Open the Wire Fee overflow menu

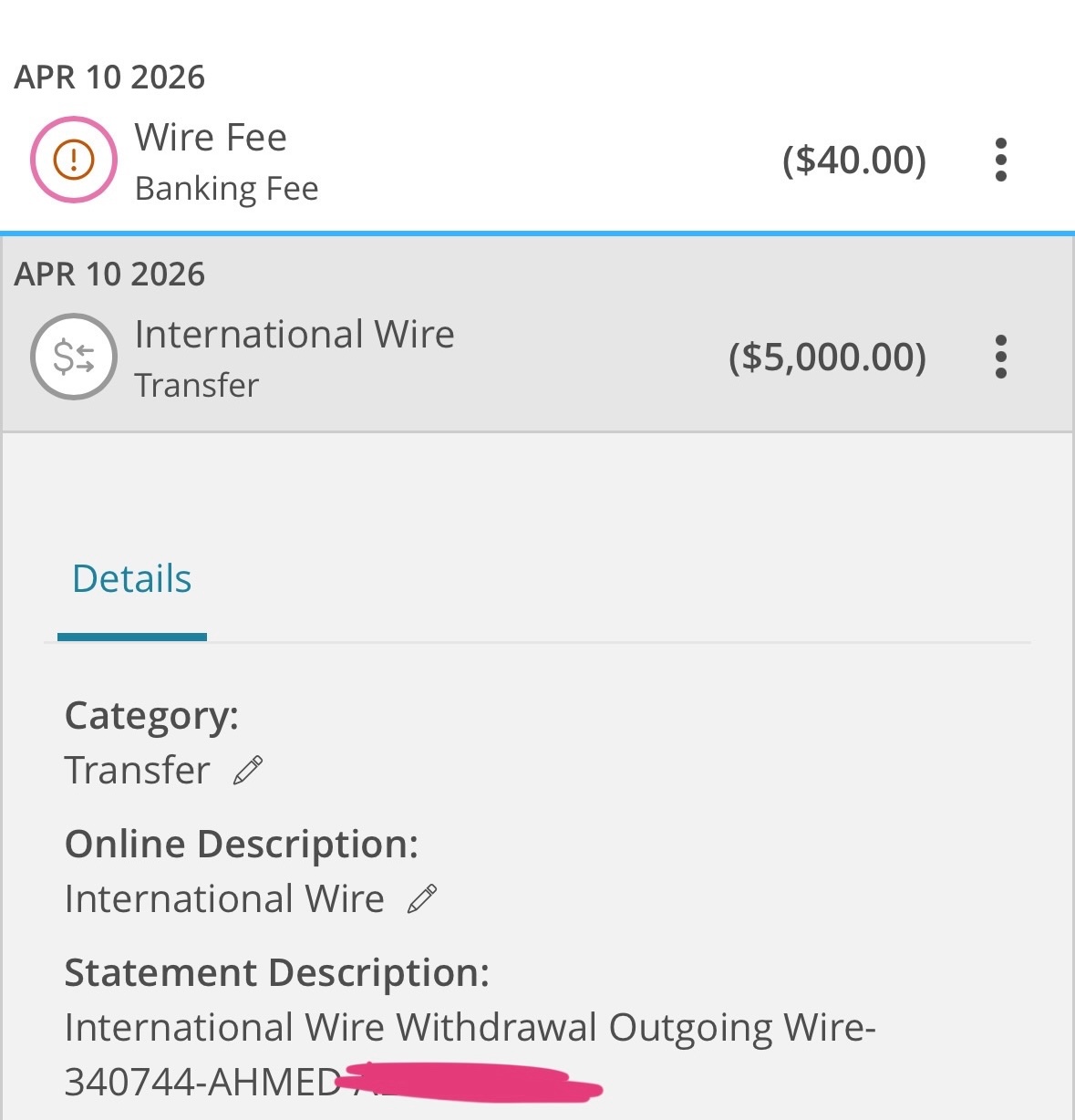(1000, 161)
